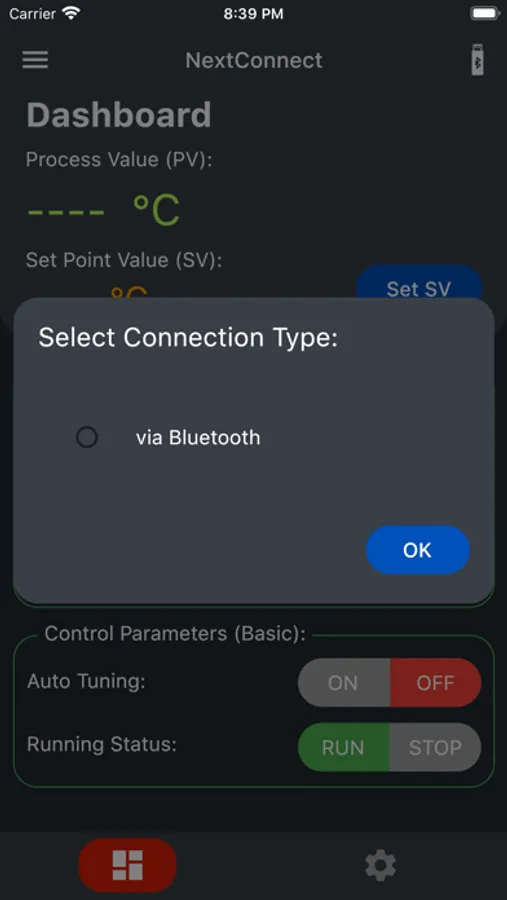Tap the Bluetooth dongle connection icon
Screen dimensions: 507x900
pyautogui.click(x=477, y=60)
